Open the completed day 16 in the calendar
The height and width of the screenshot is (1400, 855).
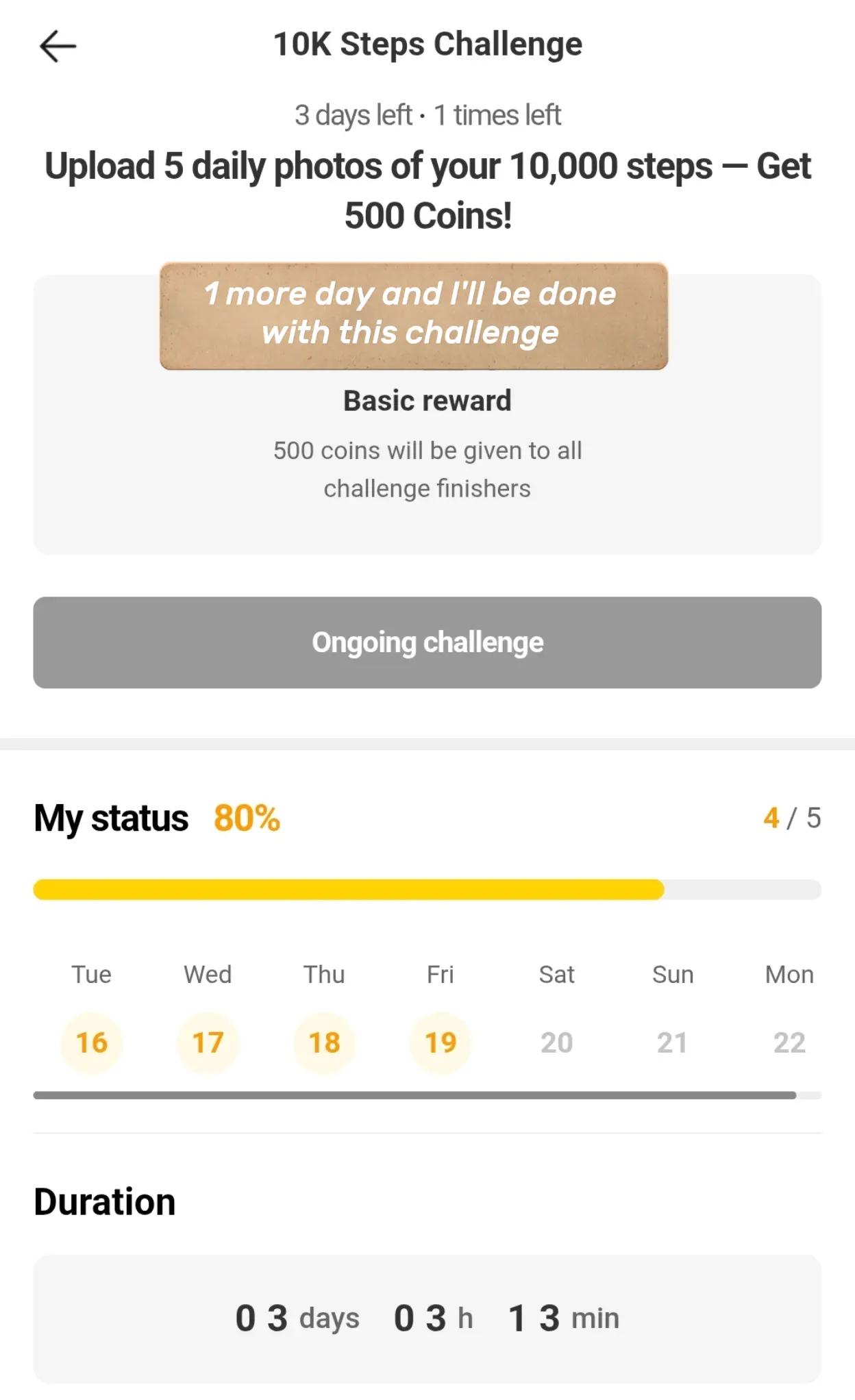92,1042
